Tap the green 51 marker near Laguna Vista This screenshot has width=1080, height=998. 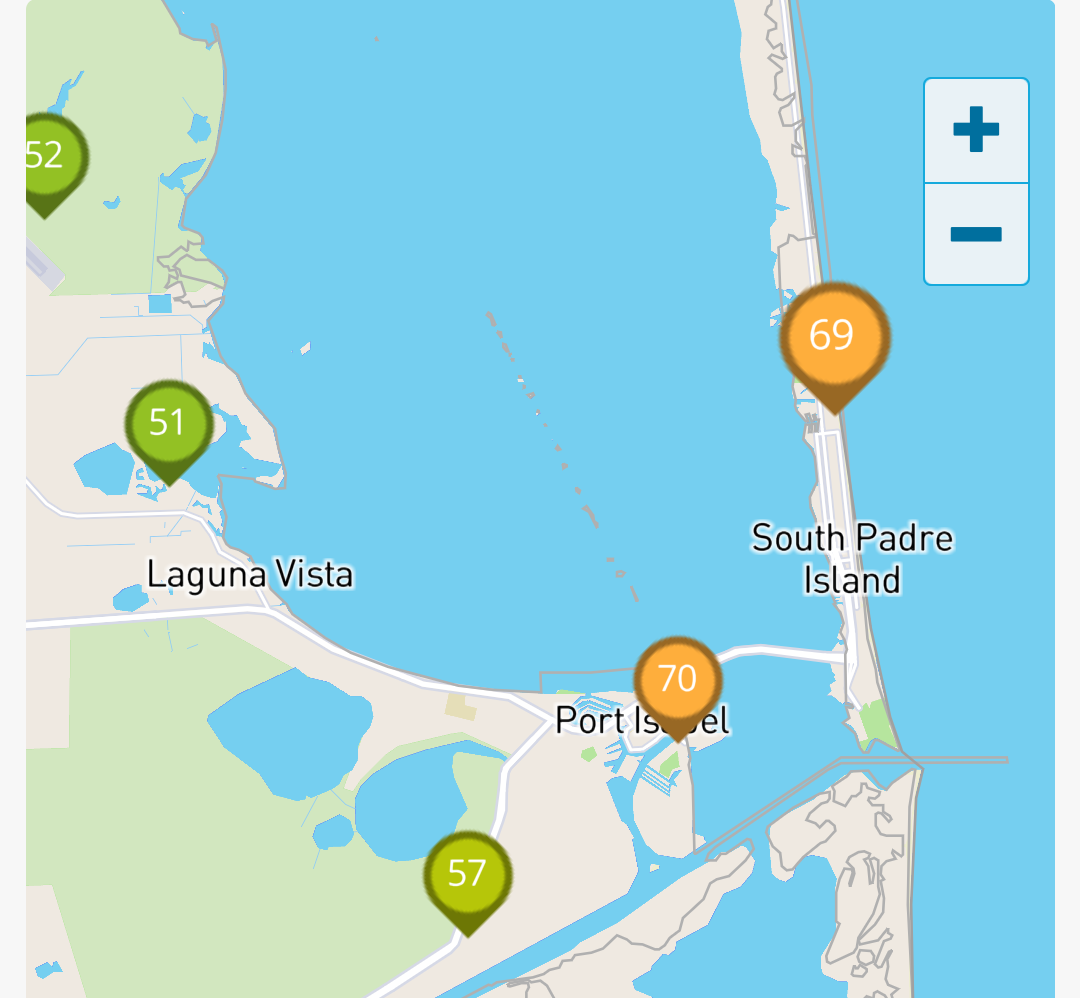[168, 424]
